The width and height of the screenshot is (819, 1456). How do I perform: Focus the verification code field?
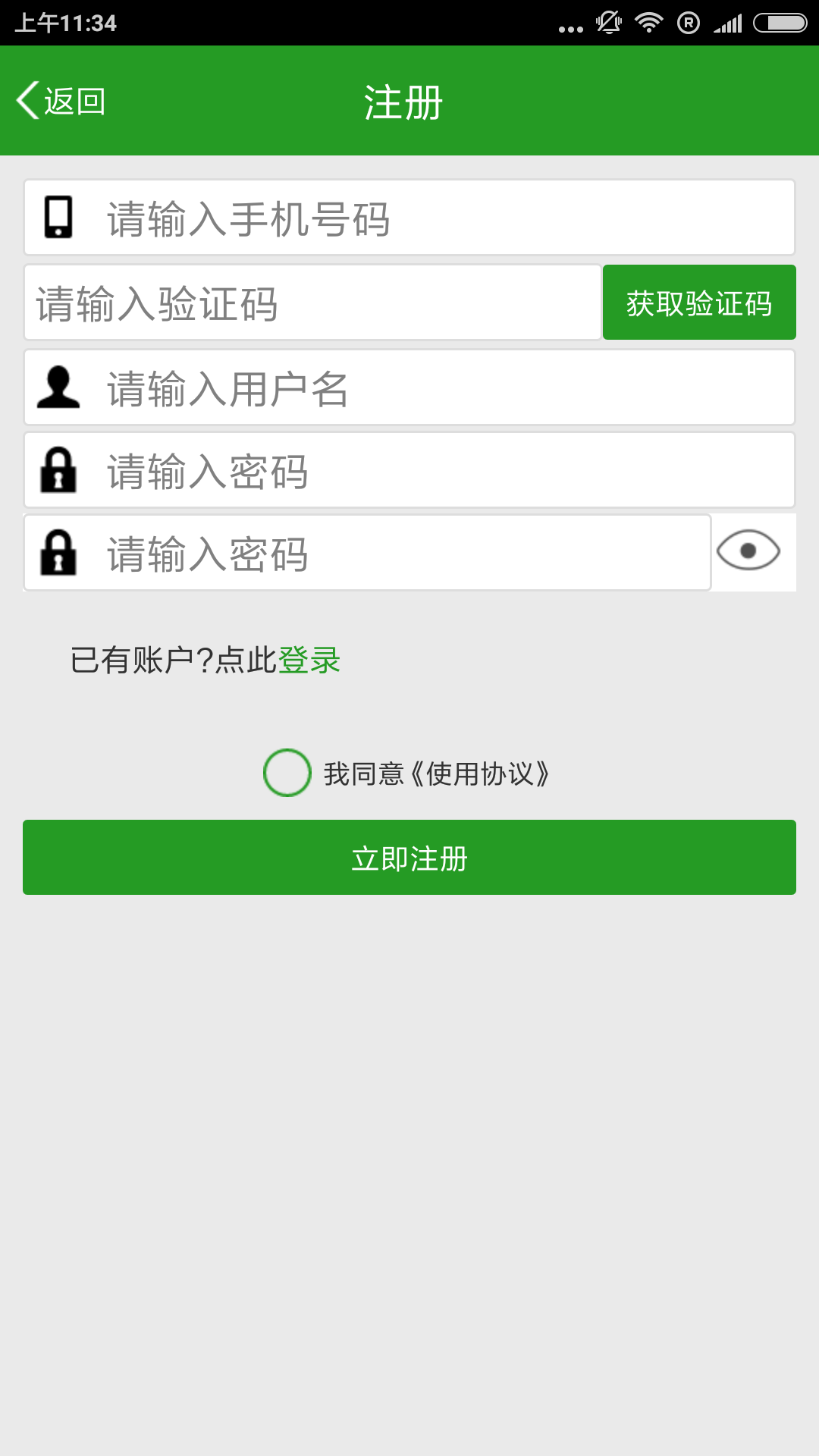tap(312, 303)
